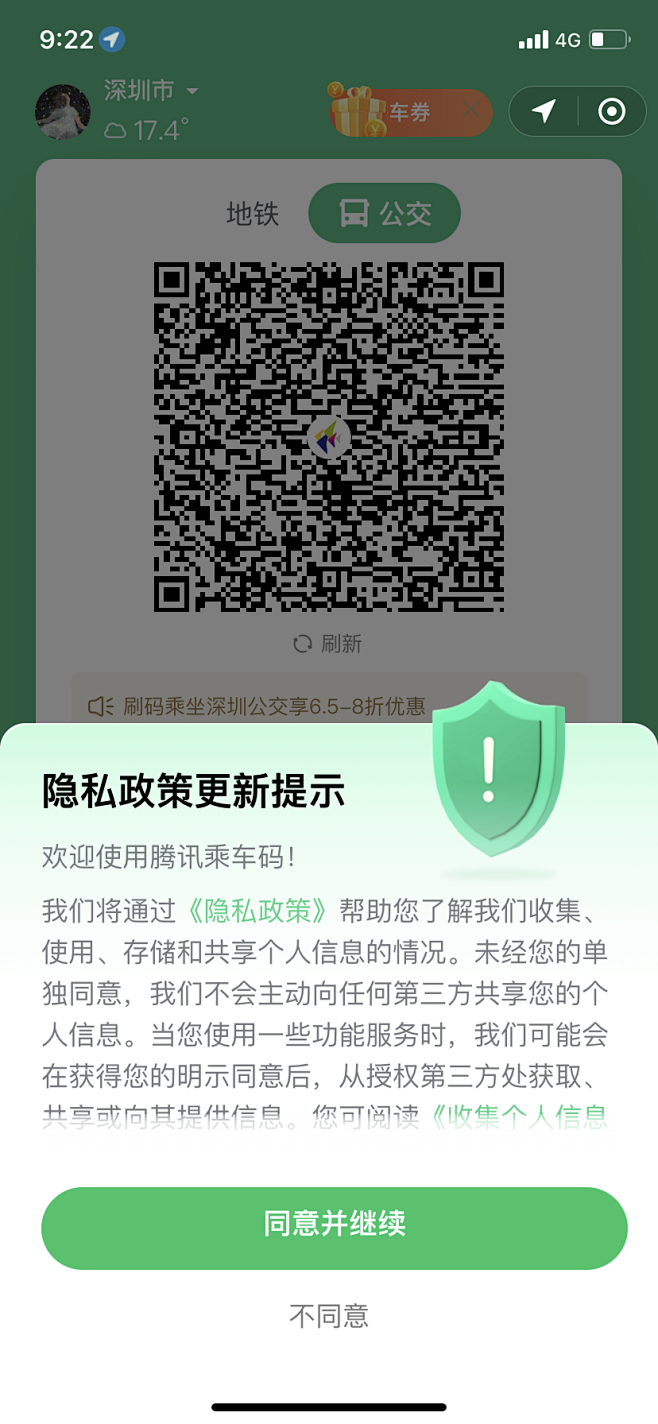Decline with the 不同意 option

(x=329, y=1316)
